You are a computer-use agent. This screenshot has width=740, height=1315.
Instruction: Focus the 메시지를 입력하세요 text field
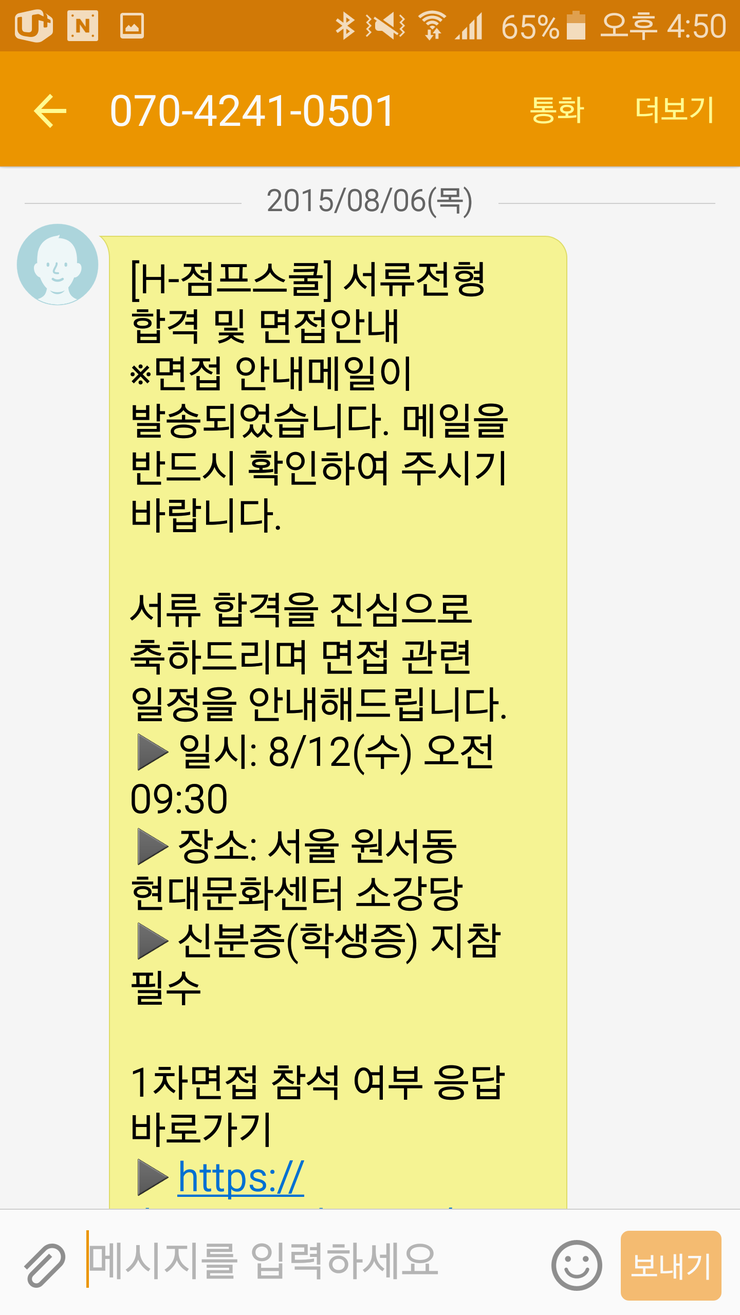tap(310, 1262)
